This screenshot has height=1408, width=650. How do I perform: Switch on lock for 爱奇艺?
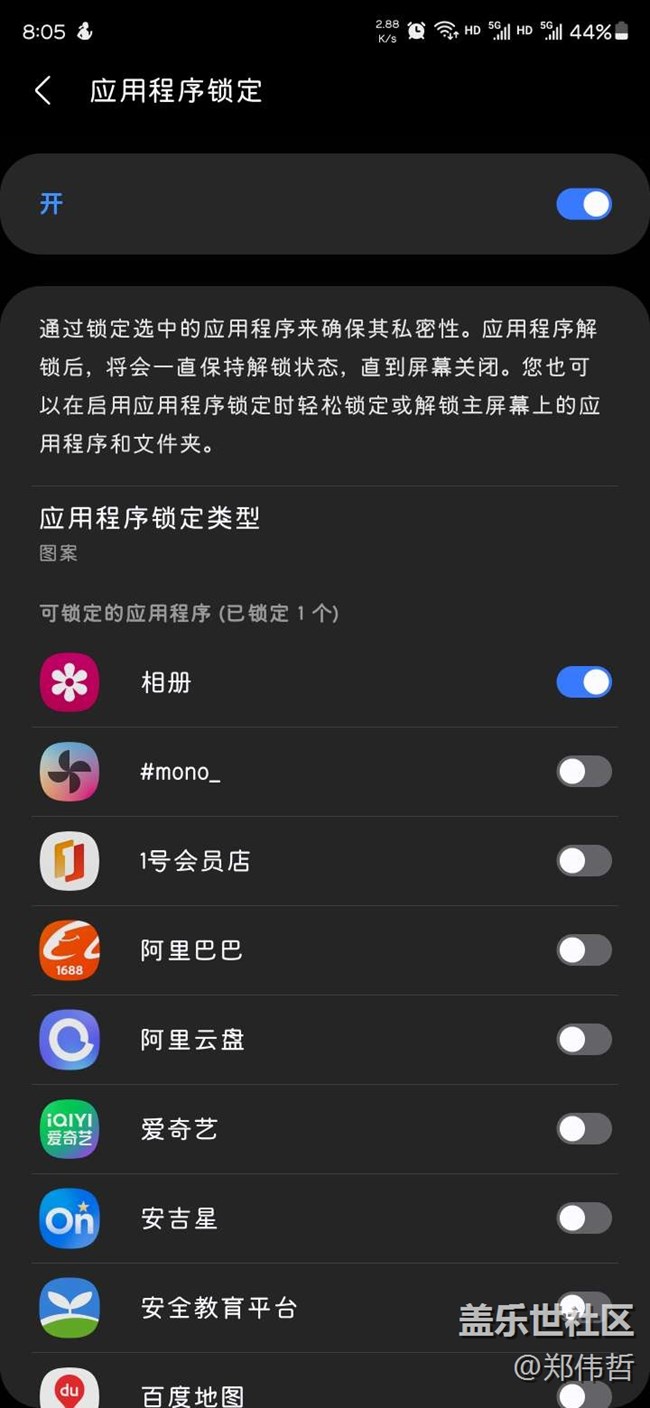(x=584, y=1129)
